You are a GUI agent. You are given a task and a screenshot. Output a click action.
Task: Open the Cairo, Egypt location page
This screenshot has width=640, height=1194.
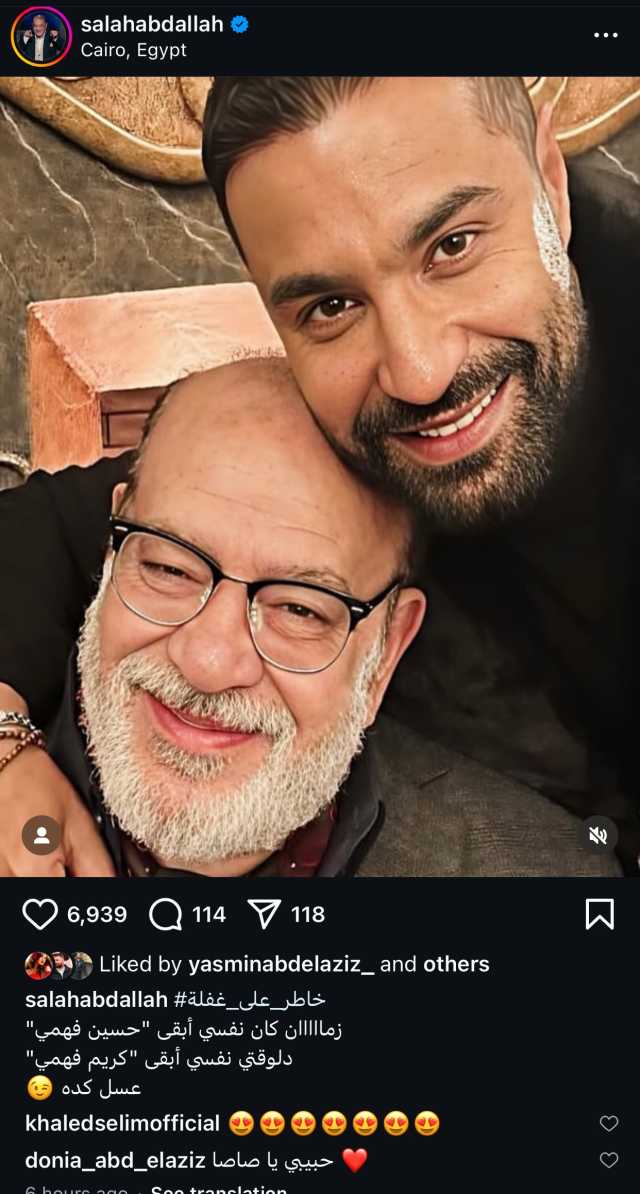coord(133,50)
